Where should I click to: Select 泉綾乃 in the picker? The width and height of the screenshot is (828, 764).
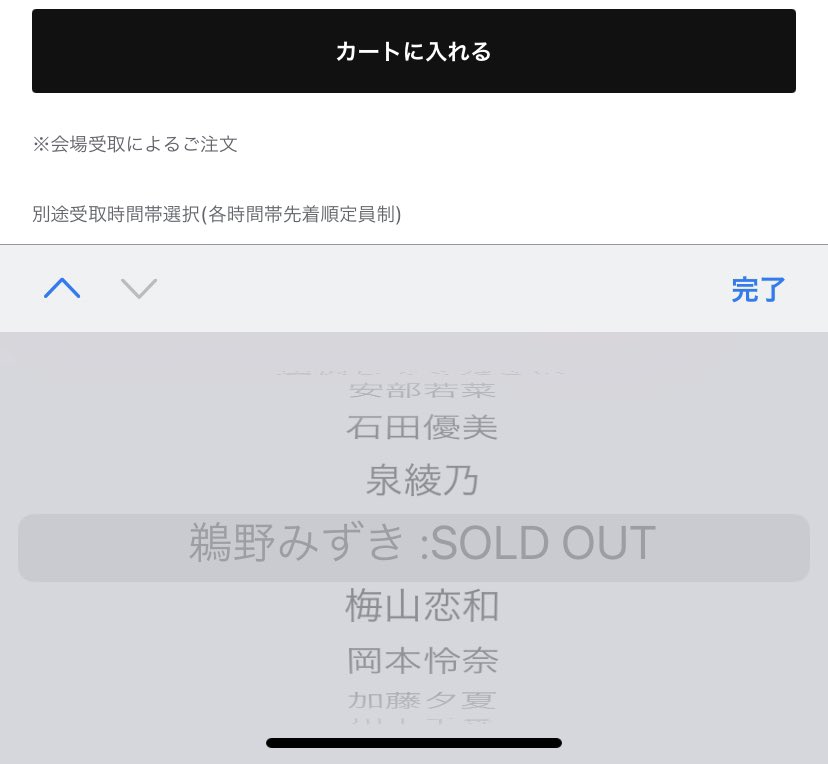tap(422, 481)
